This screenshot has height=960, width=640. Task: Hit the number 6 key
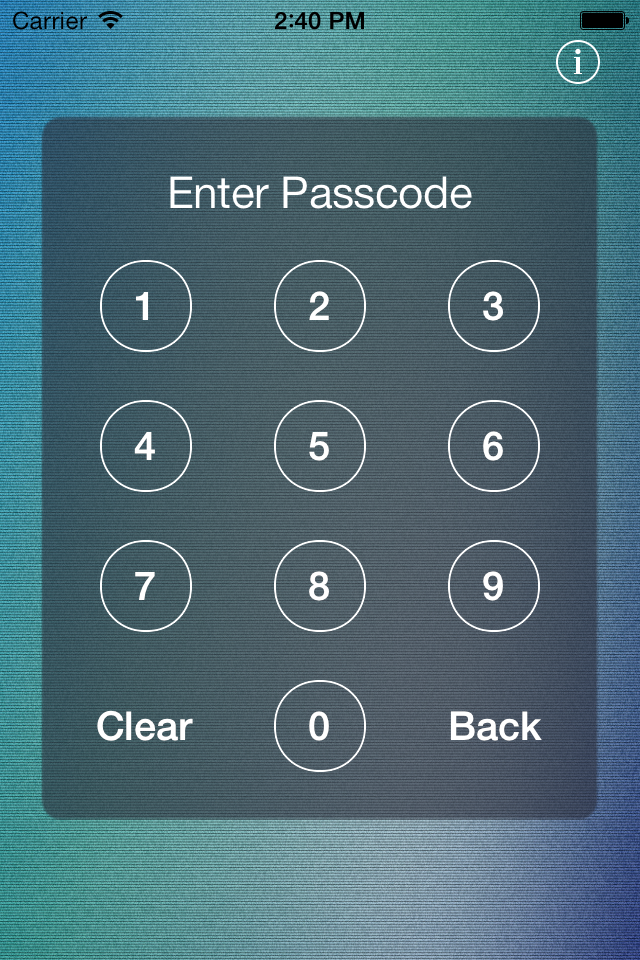coord(493,446)
